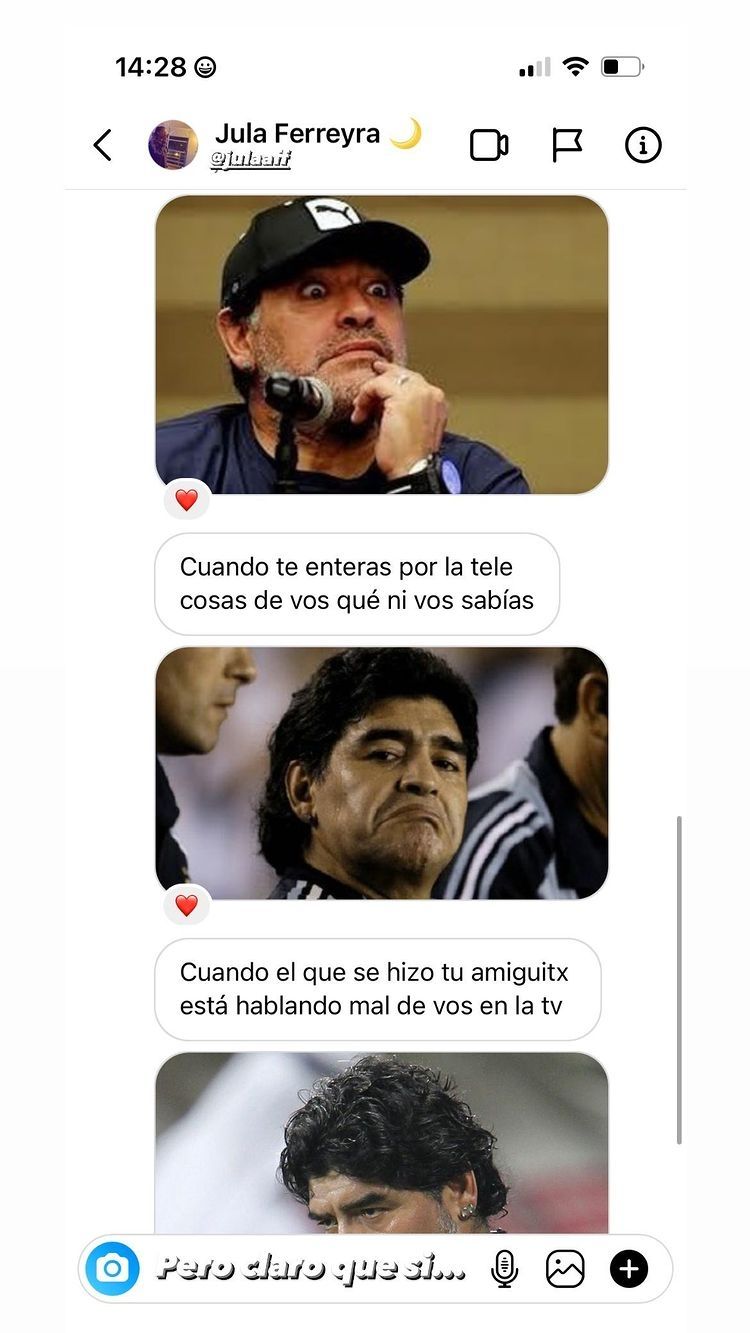The width and height of the screenshot is (750, 1333).
Task: Open conversation info details
Action: pos(643,145)
